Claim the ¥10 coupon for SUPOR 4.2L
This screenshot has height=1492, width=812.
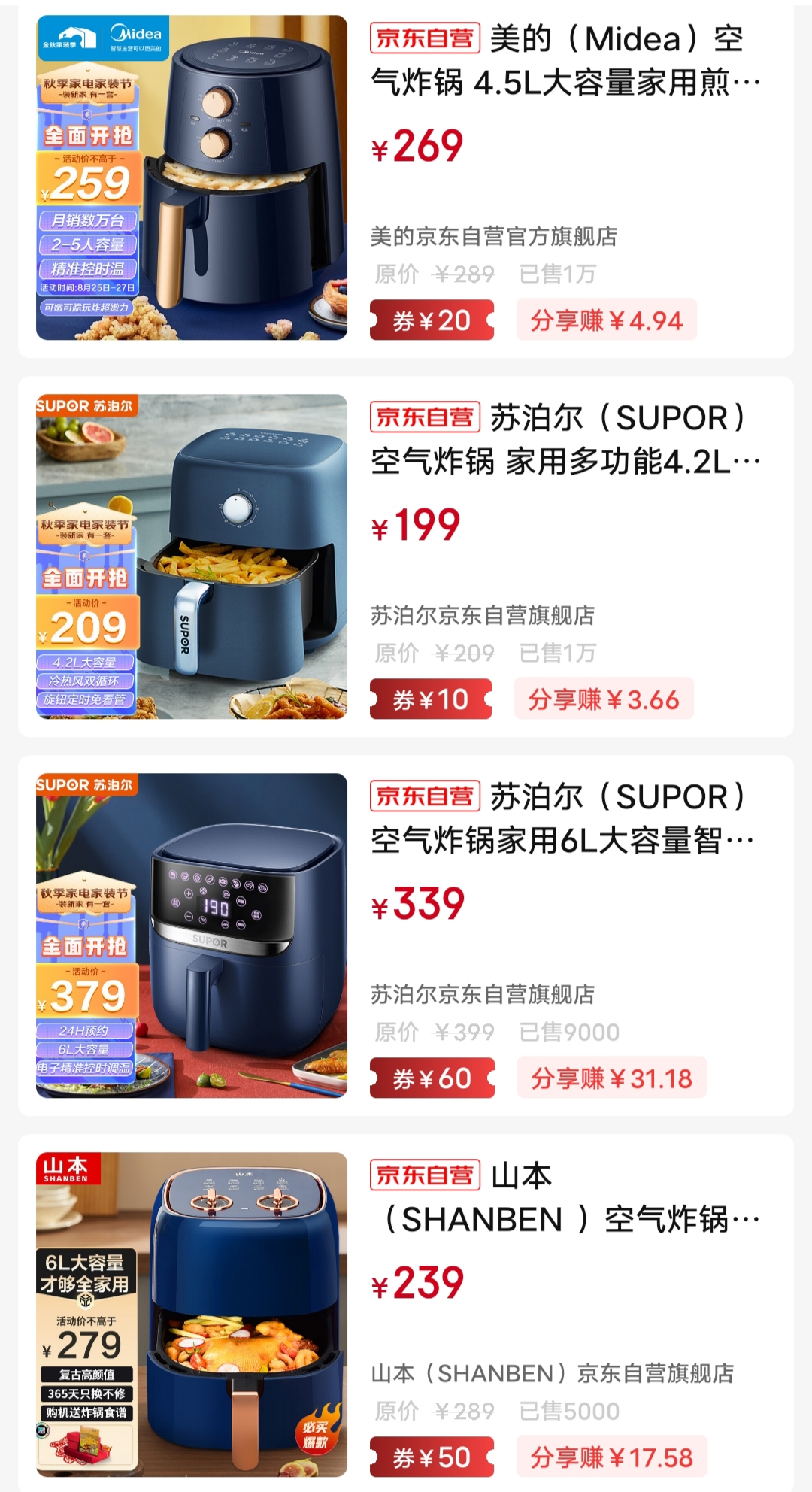431,699
